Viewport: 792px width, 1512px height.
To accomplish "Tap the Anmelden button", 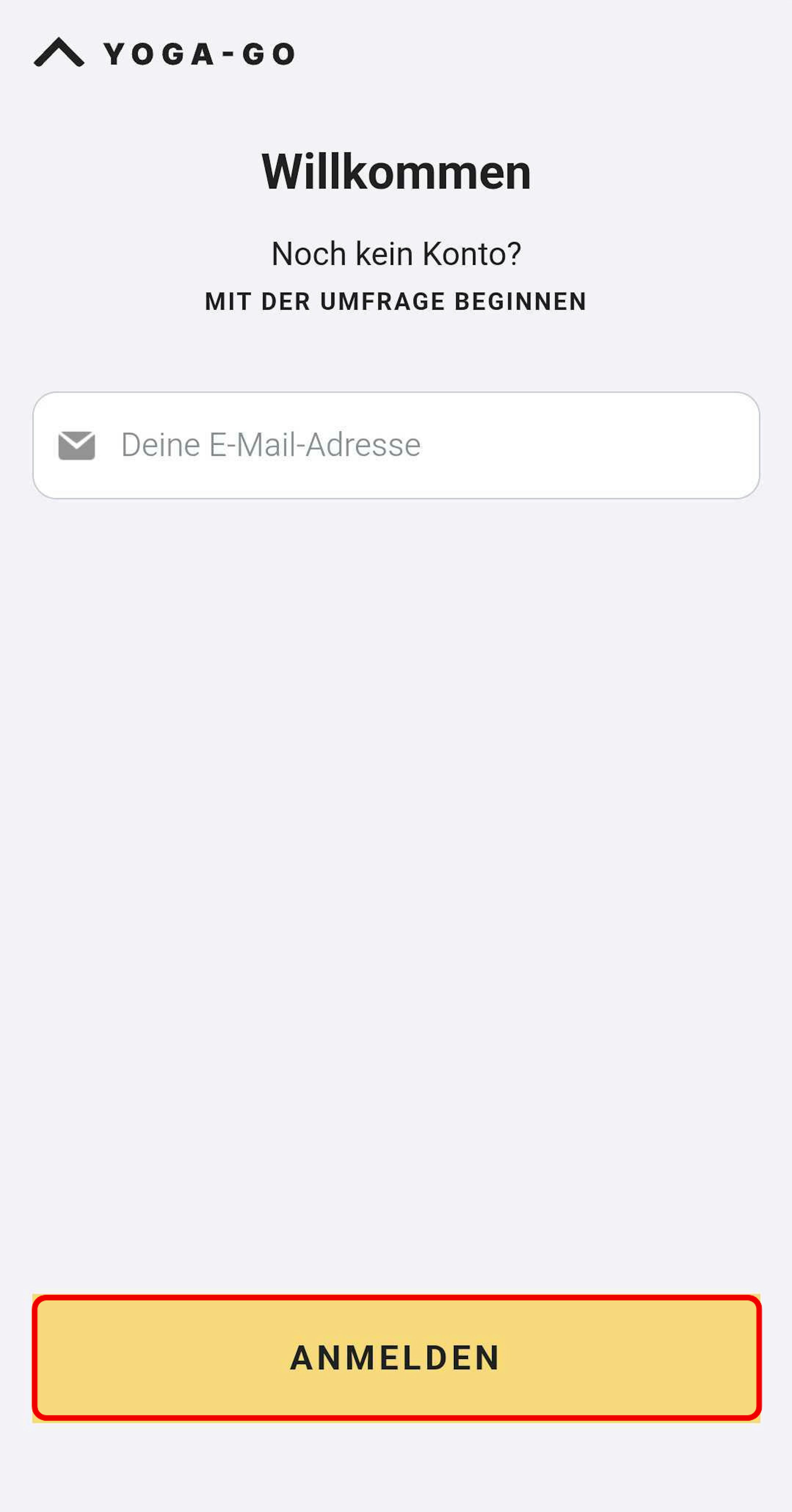I will tap(396, 1358).
